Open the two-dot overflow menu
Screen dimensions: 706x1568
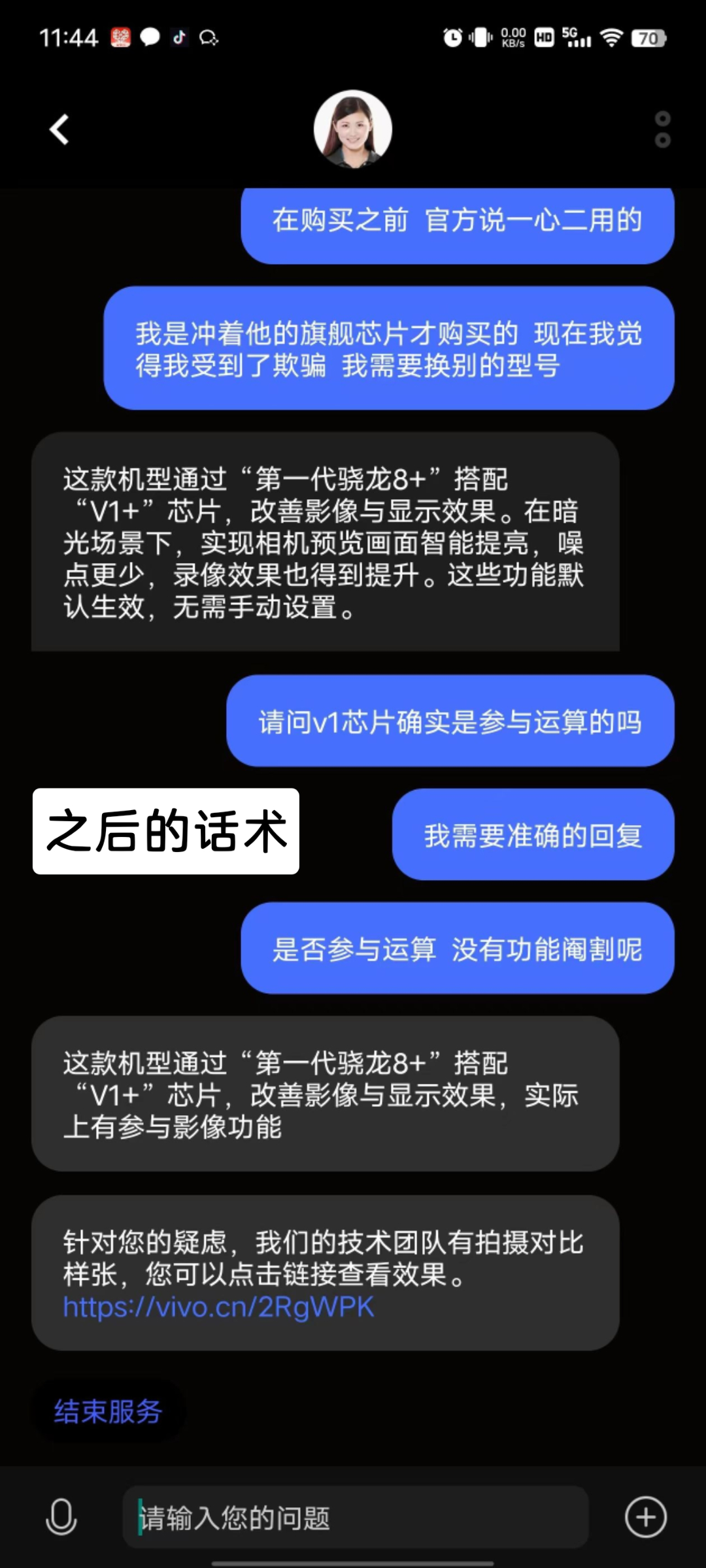[662, 129]
